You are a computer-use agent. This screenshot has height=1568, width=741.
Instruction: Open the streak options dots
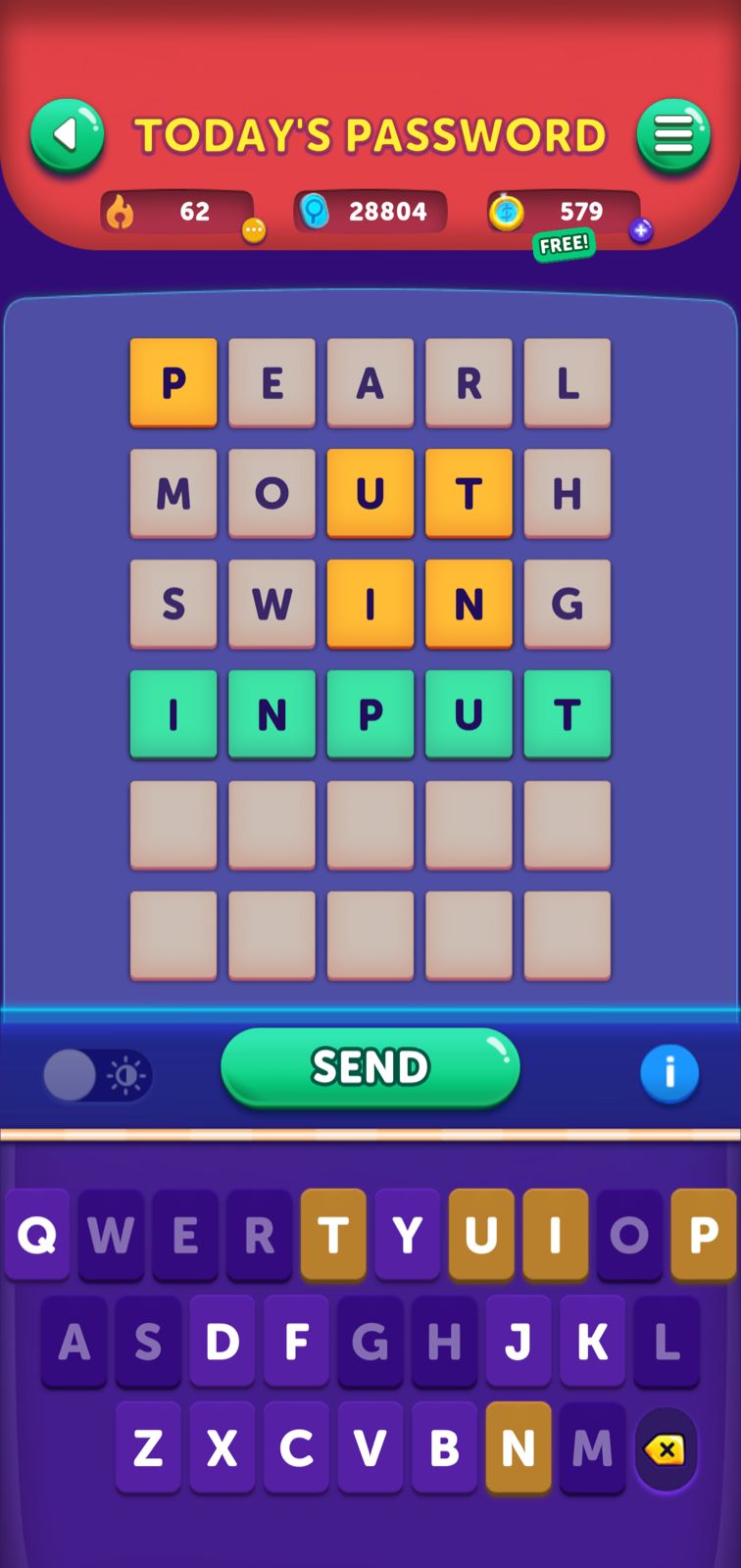[x=254, y=230]
